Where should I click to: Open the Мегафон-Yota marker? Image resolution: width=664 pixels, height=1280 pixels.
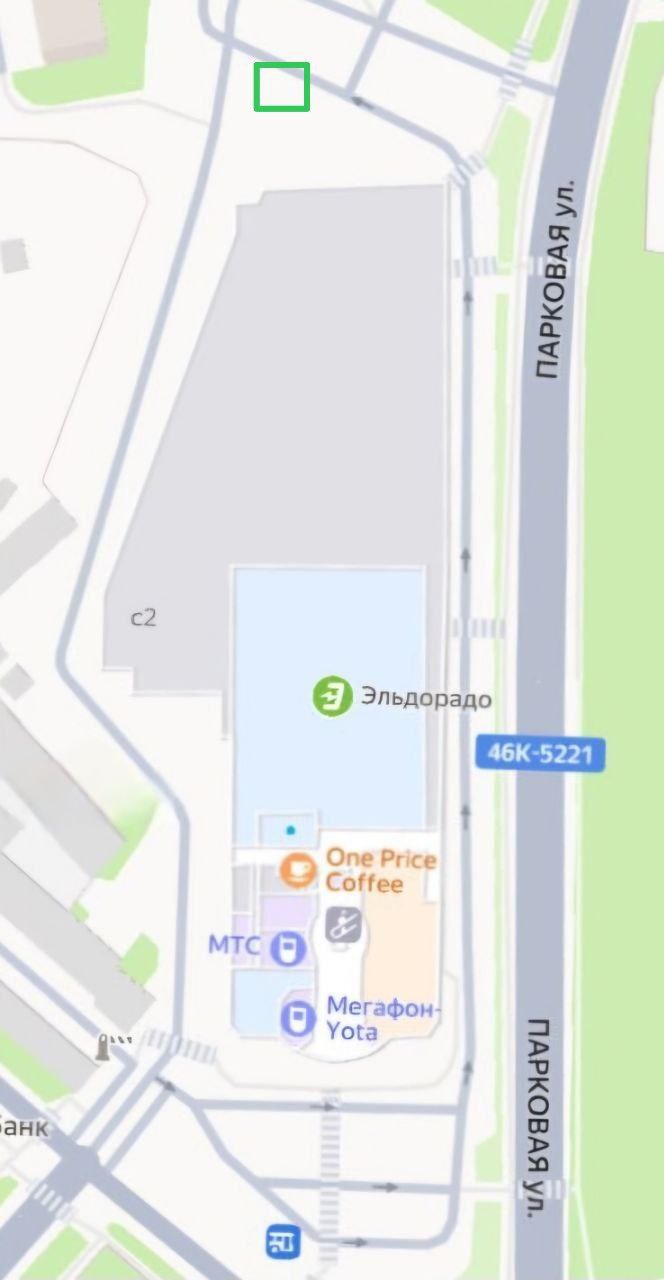(297, 1018)
